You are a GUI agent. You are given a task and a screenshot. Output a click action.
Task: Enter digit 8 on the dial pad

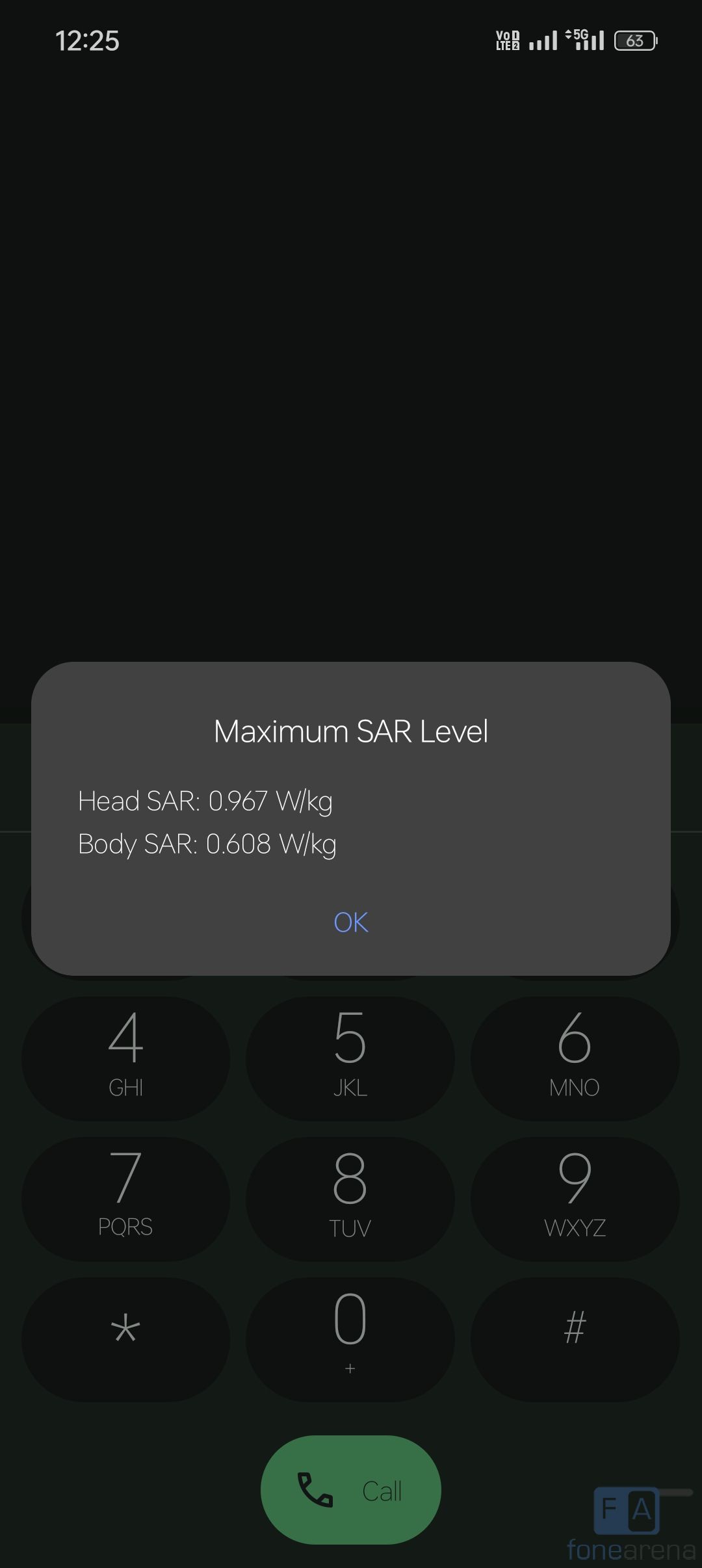[350, 1198]
